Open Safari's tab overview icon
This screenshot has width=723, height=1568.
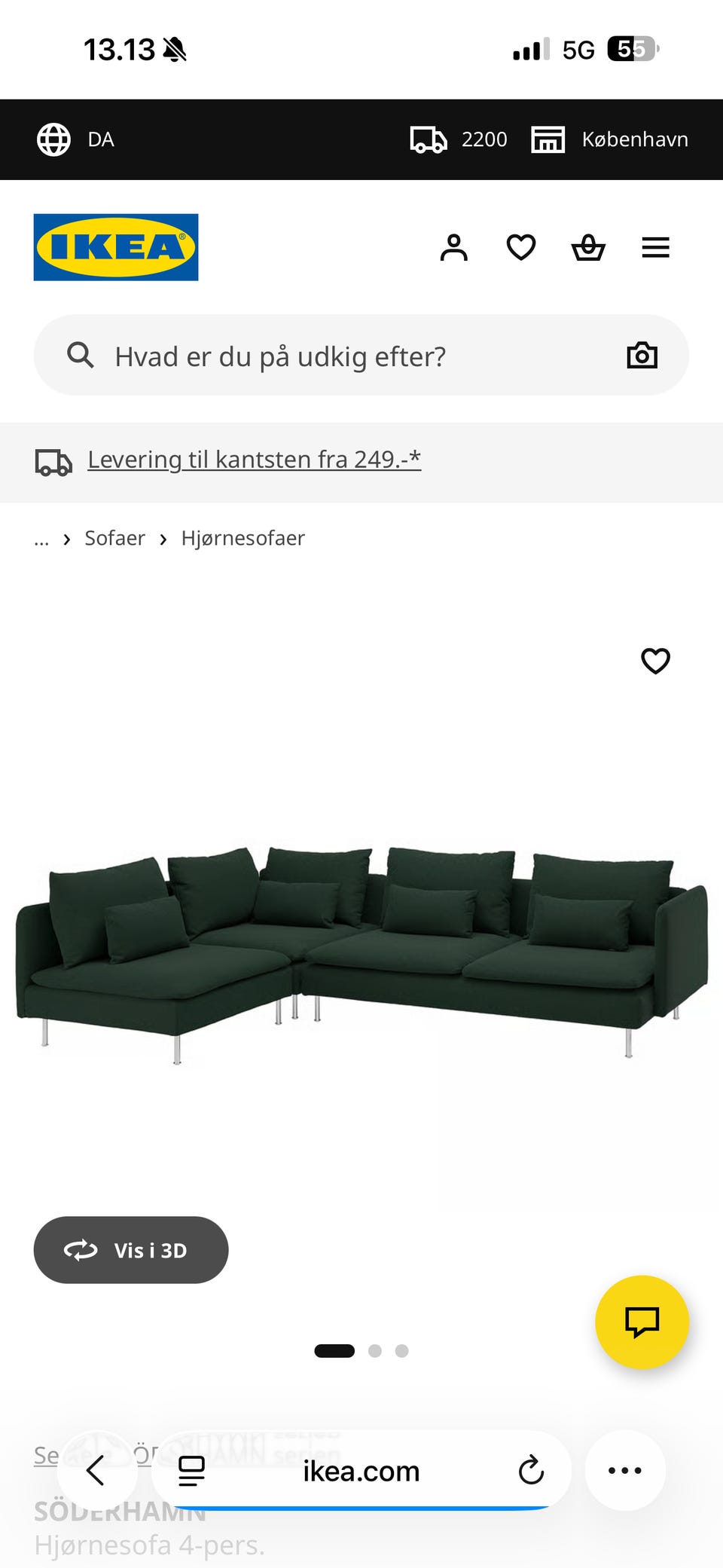coord(194,1470)
